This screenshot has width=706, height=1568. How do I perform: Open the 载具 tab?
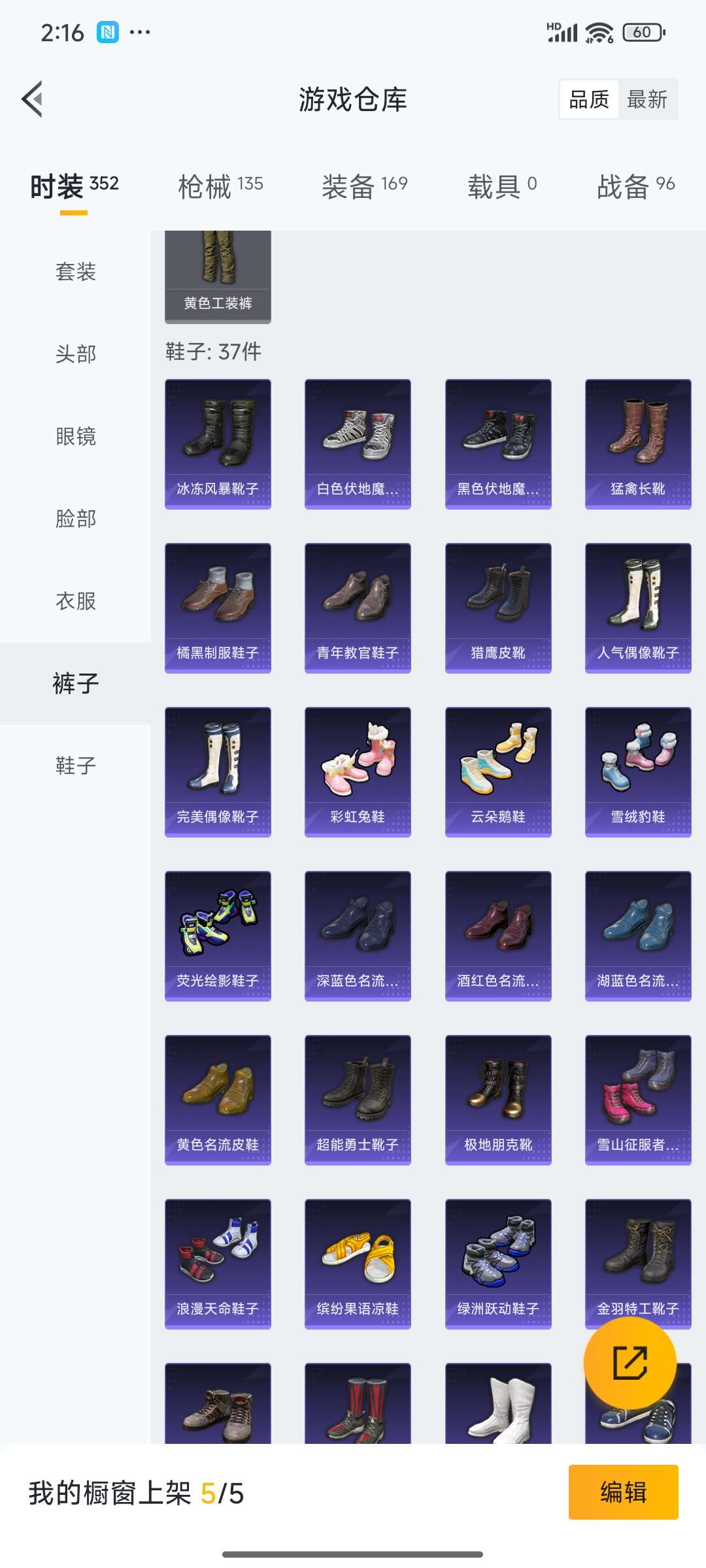click(501, 186)
